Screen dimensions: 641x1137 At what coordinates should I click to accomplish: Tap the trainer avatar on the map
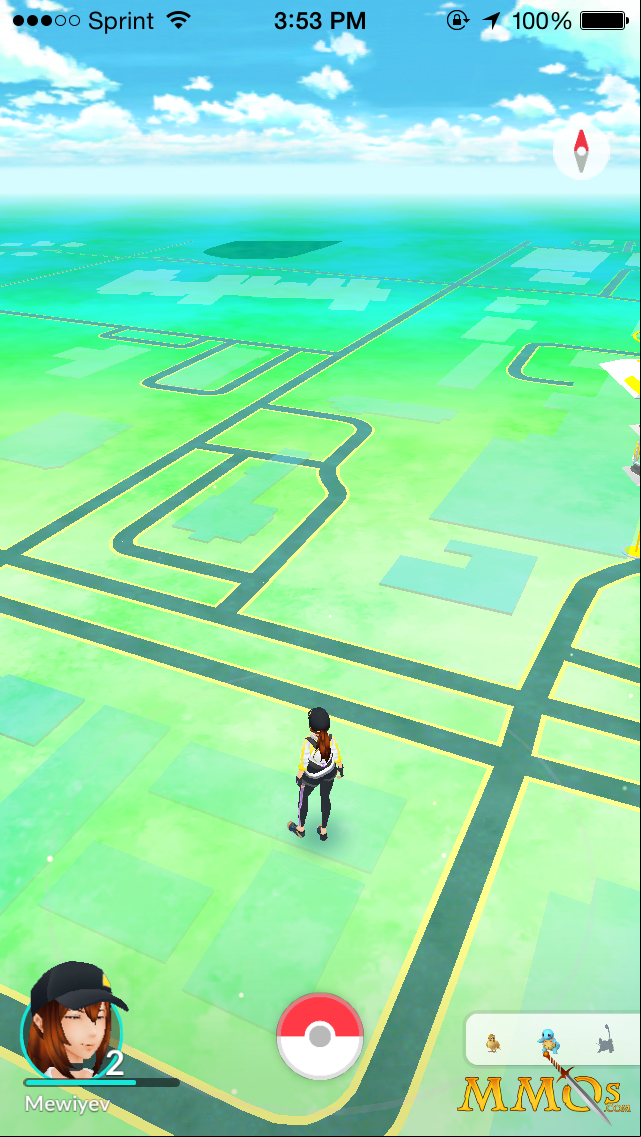tap(318, 774)
